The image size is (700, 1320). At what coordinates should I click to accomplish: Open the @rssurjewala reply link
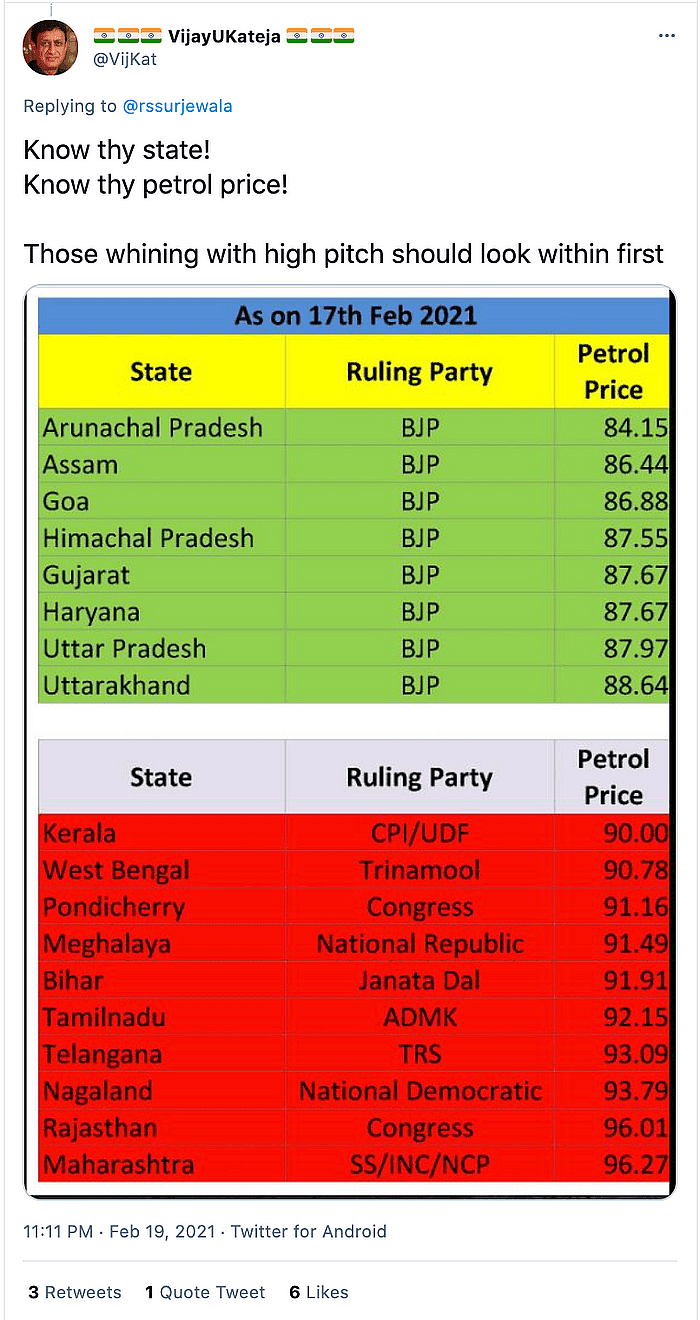177,106
